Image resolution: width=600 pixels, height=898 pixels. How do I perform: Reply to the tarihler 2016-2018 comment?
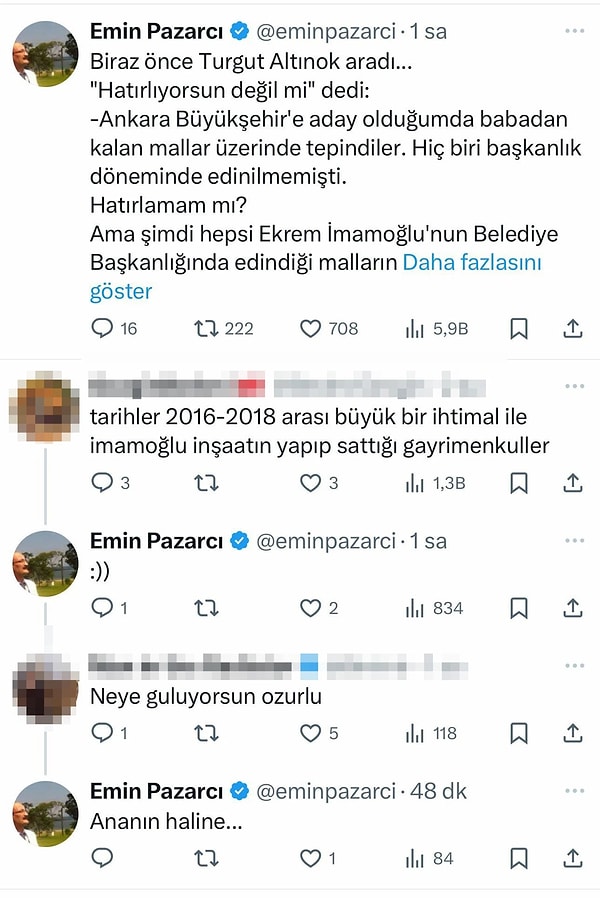click(103, 483)
